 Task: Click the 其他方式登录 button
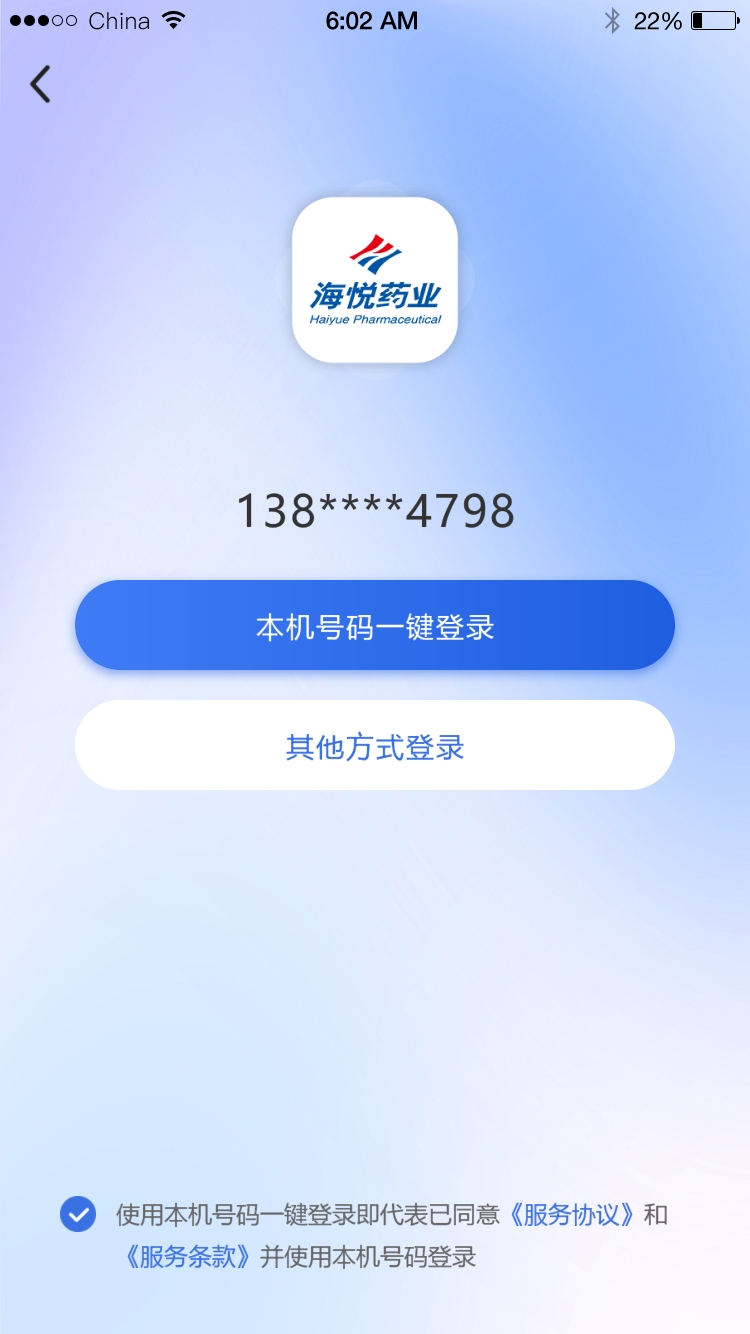[375, 744]
